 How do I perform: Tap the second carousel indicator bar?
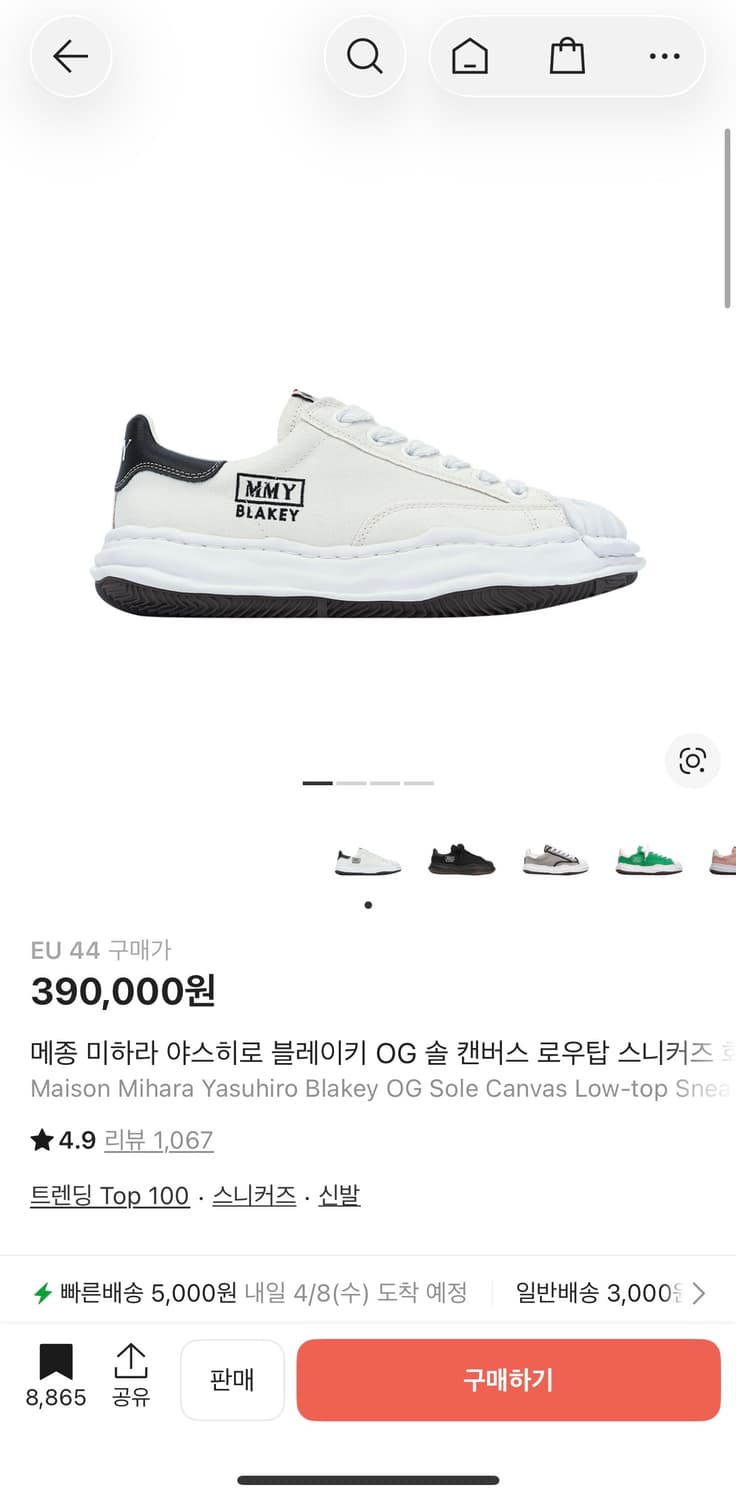[350, 783]
